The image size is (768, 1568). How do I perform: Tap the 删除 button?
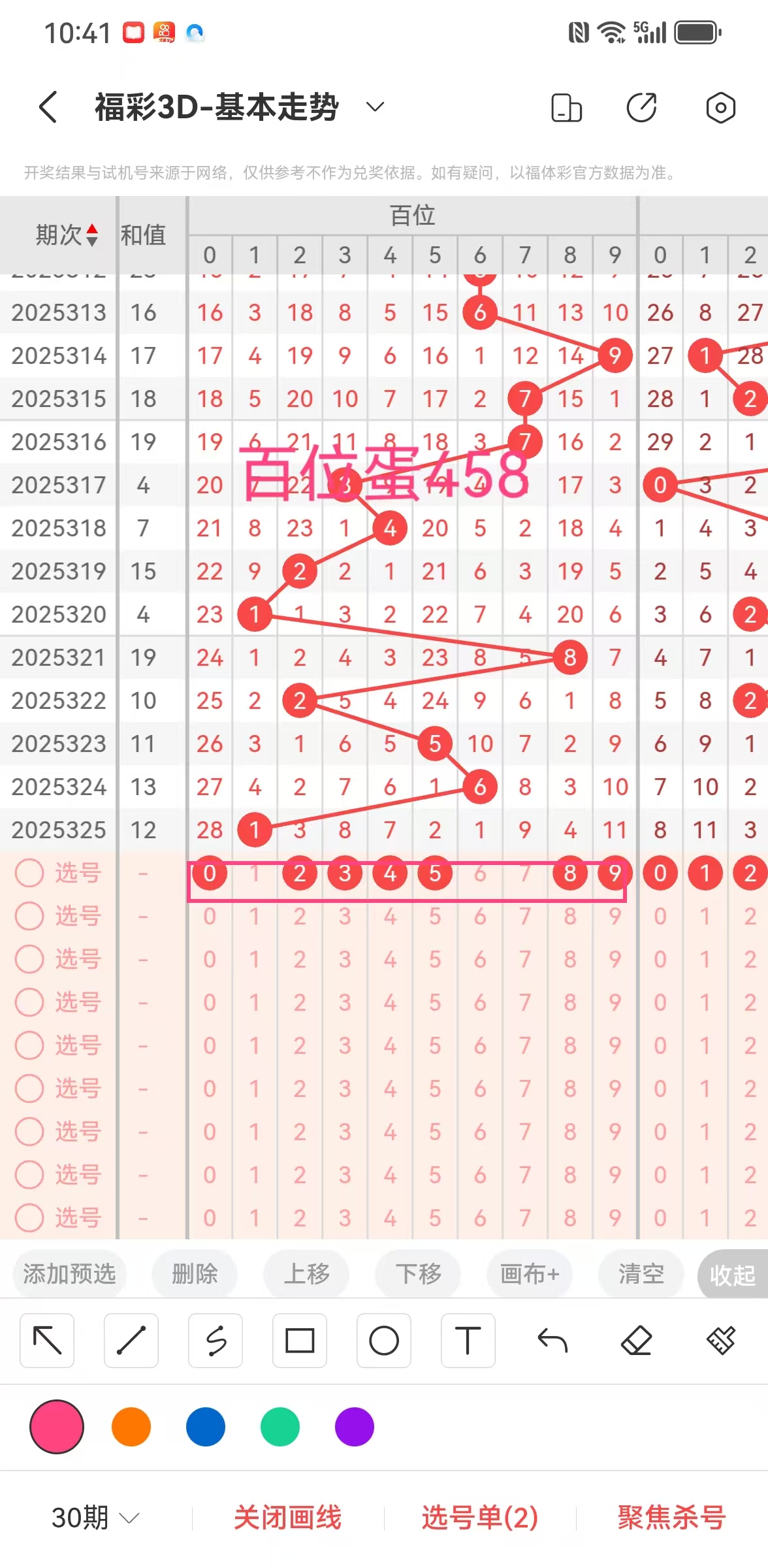pyautogui.click(x=194, y=1274)
